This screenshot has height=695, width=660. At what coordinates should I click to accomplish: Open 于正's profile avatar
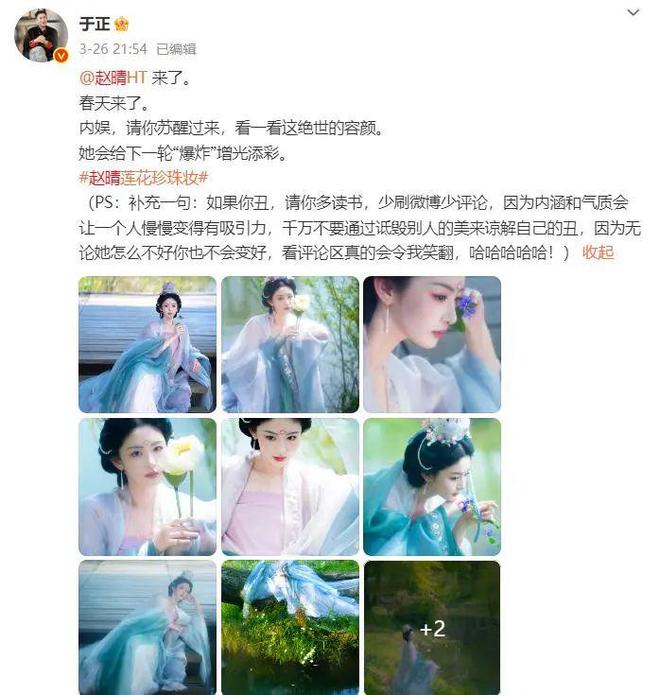tap(41, 38)
